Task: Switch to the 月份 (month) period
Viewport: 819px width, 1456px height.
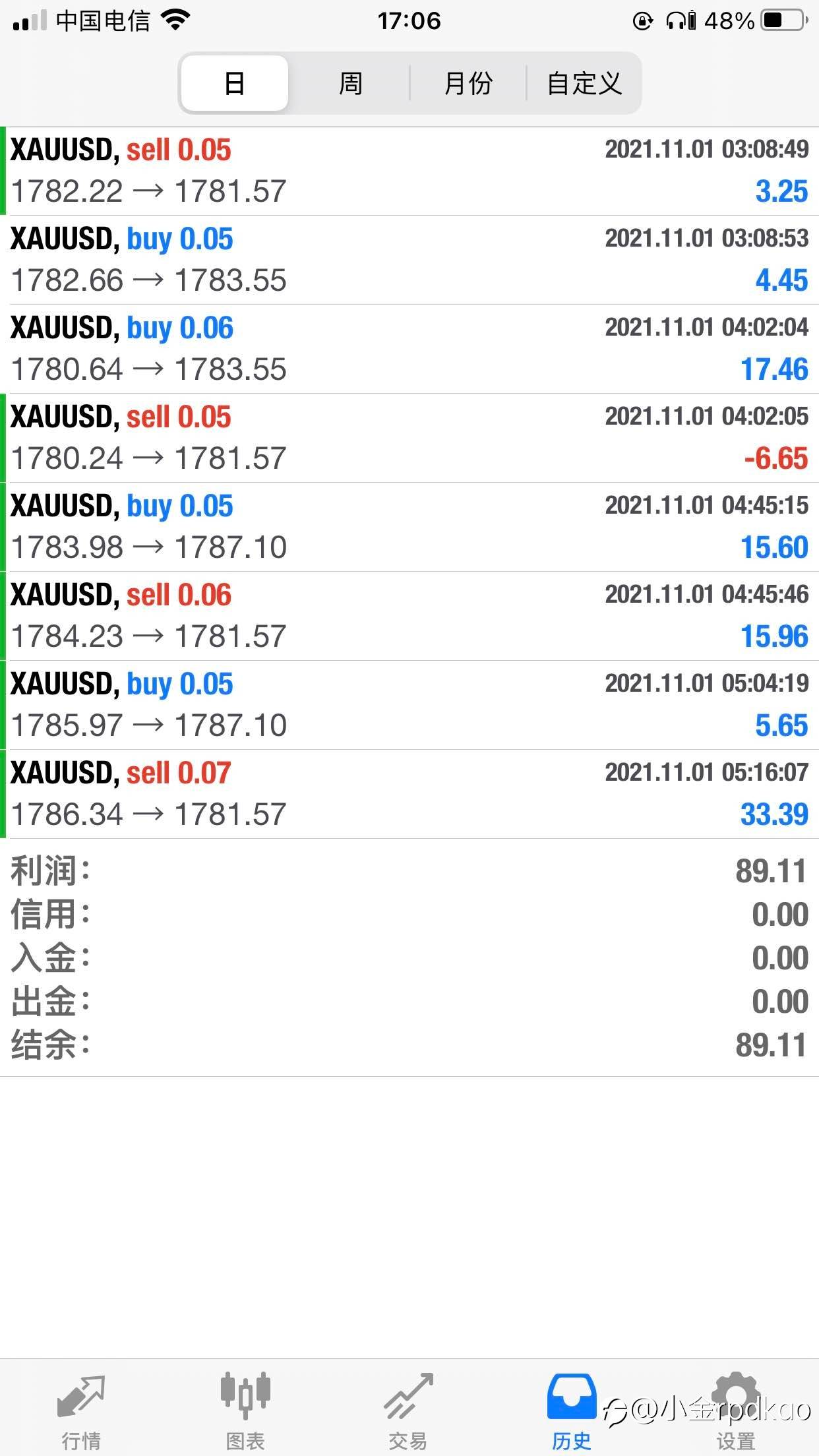Action: tap(468, 83)
